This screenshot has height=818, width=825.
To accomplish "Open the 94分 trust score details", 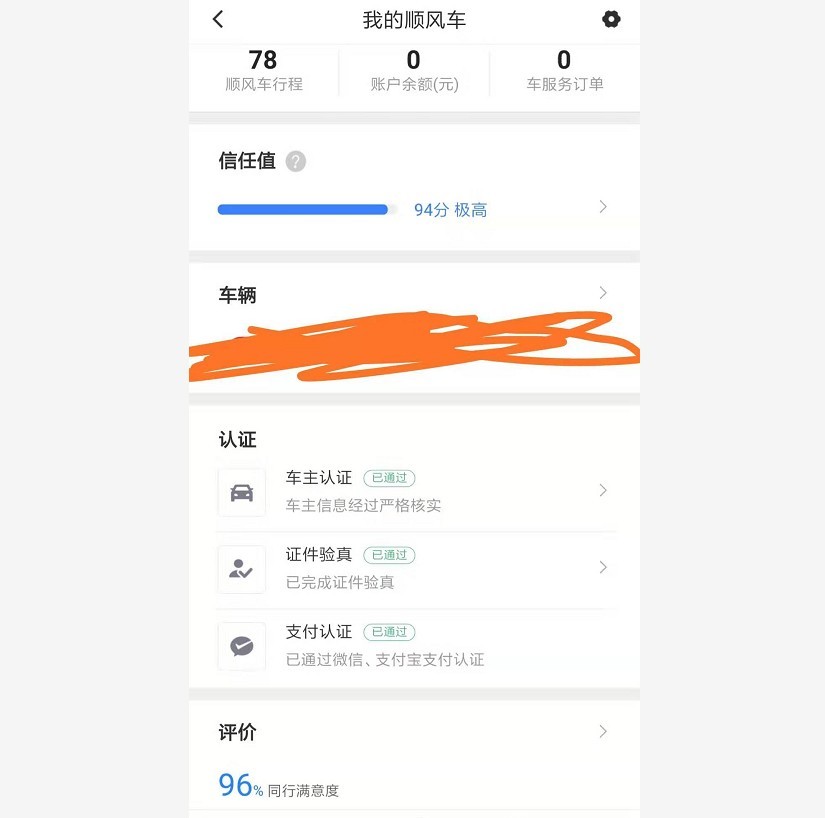I will (450, 210).
